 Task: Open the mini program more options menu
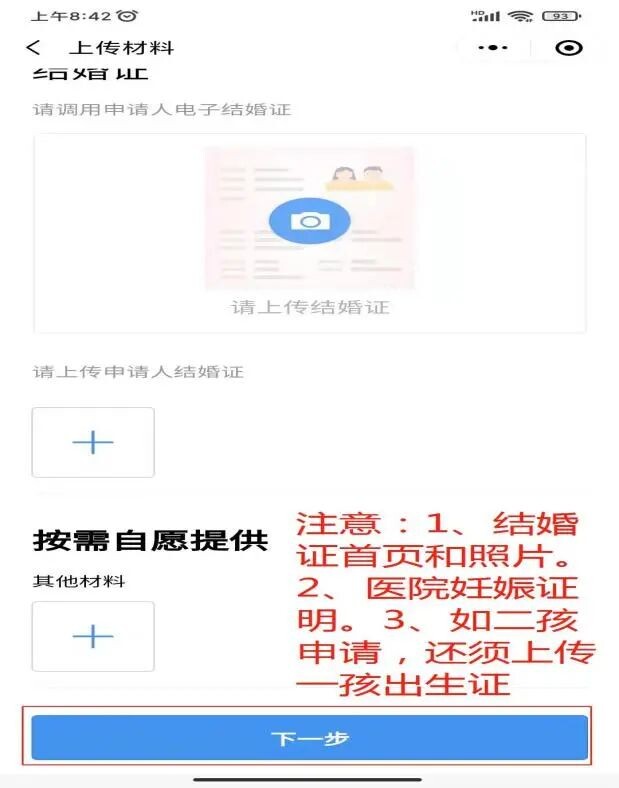pyautogui.click(x=493, y=48)
